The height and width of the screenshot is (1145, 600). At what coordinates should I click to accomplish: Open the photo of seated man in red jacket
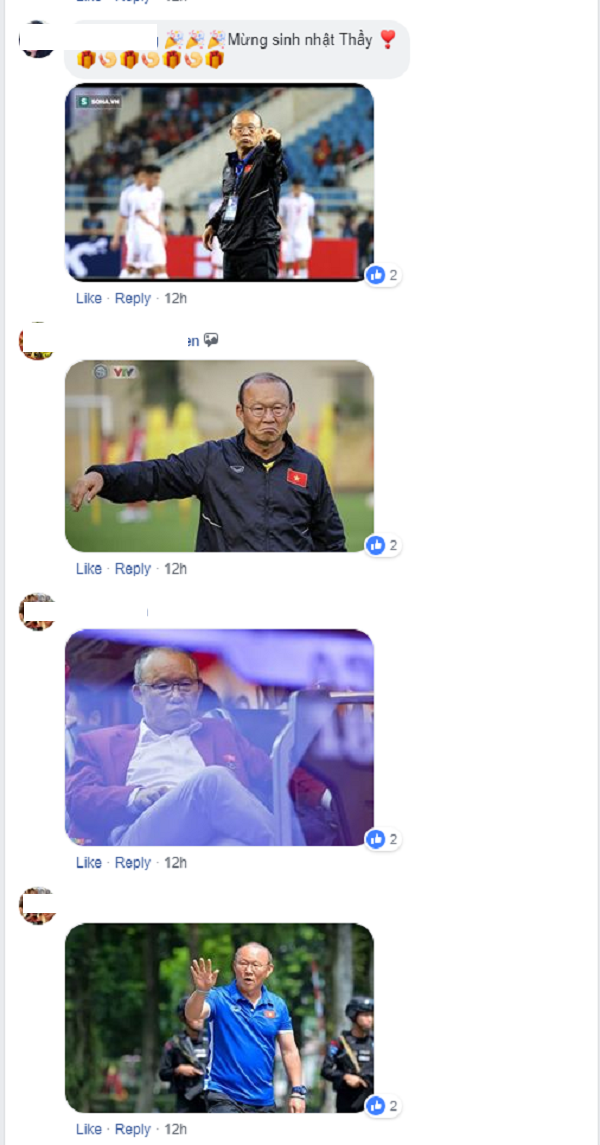219,737
